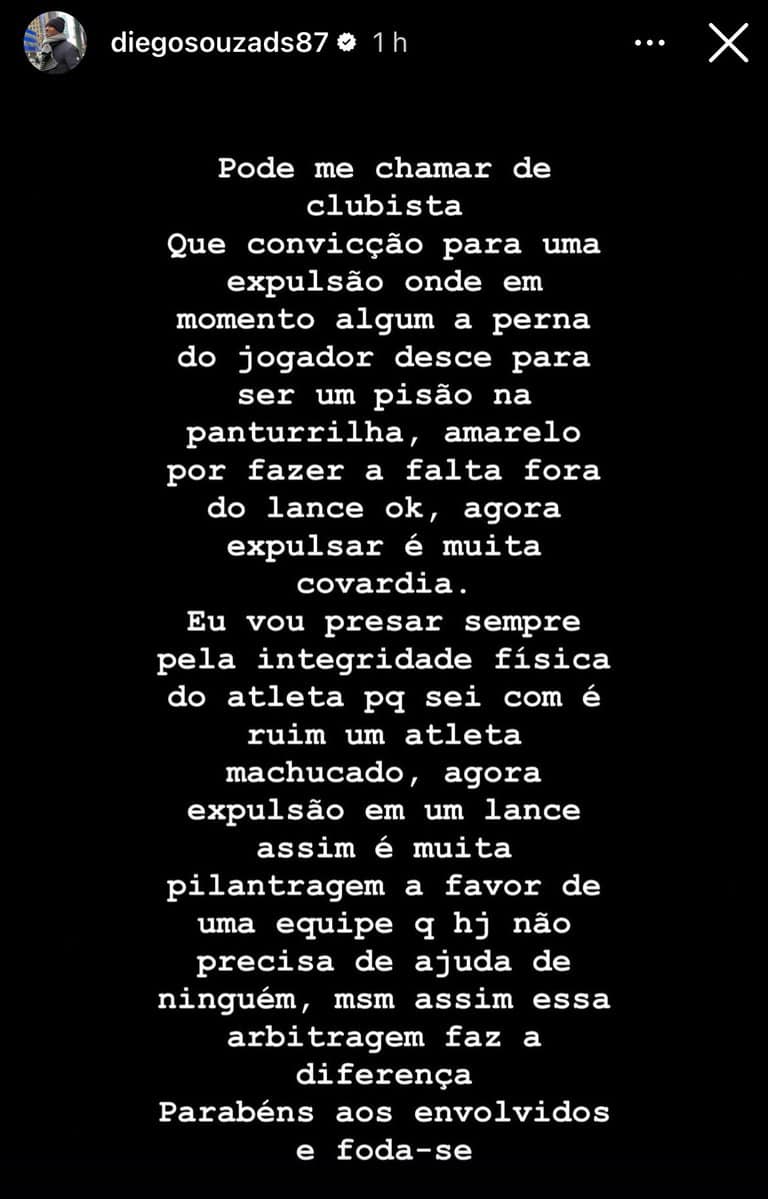Tap the diegosouzads87 username

pyautogui.click(x=217, y=44)
